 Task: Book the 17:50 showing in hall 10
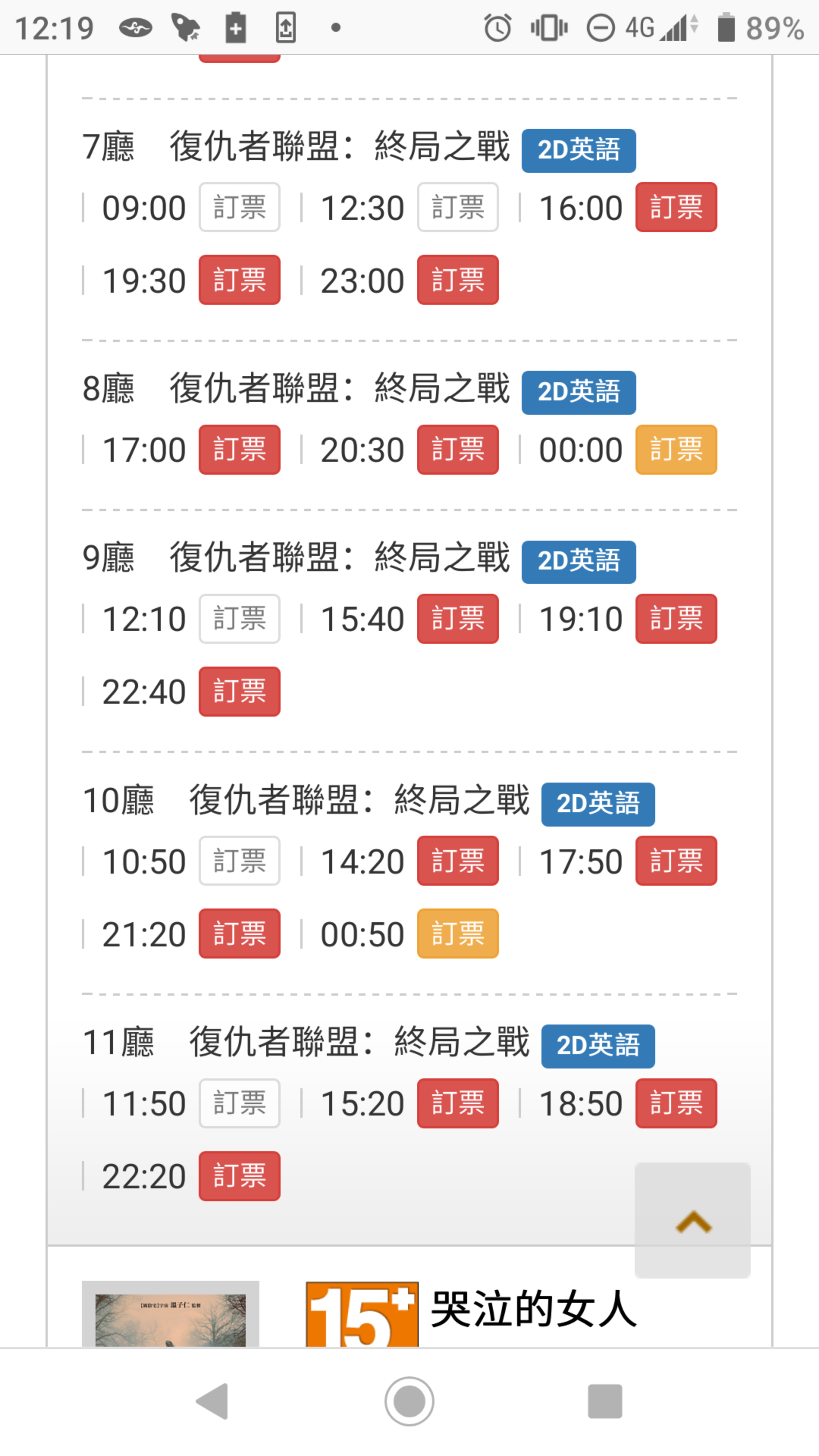(x=676, y=860)
